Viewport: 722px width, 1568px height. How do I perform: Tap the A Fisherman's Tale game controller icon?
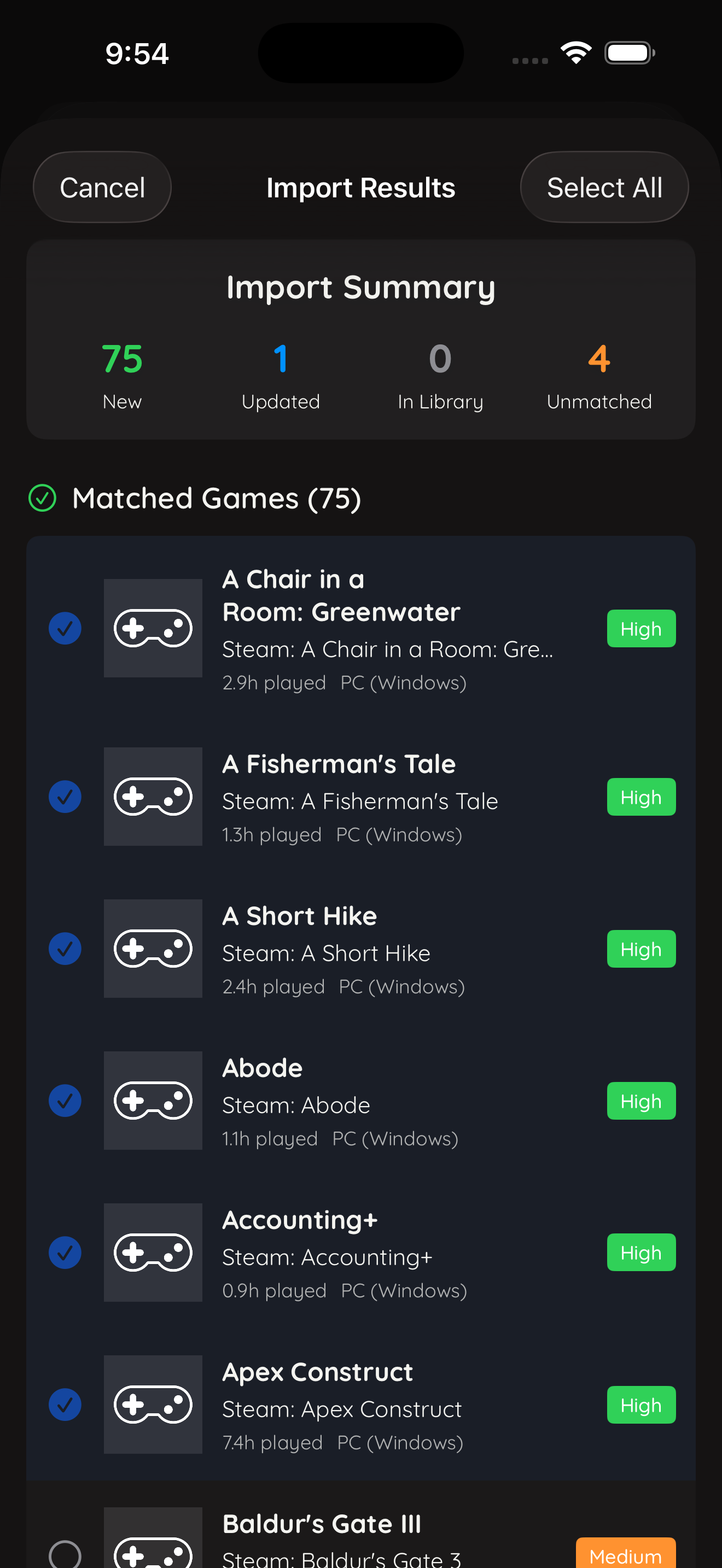coord(153,796)
